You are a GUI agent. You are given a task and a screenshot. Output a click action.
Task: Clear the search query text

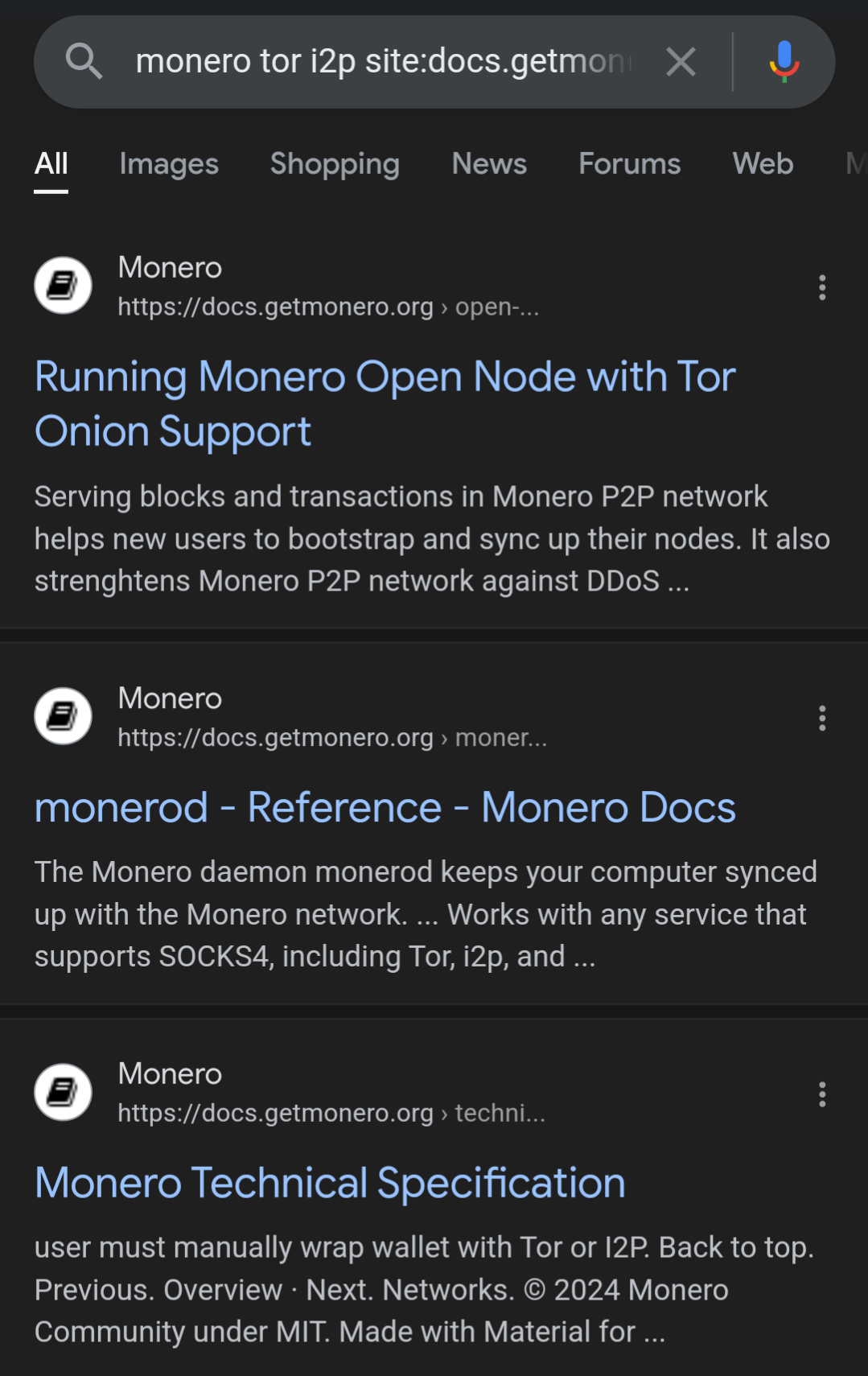click(681, 61)
